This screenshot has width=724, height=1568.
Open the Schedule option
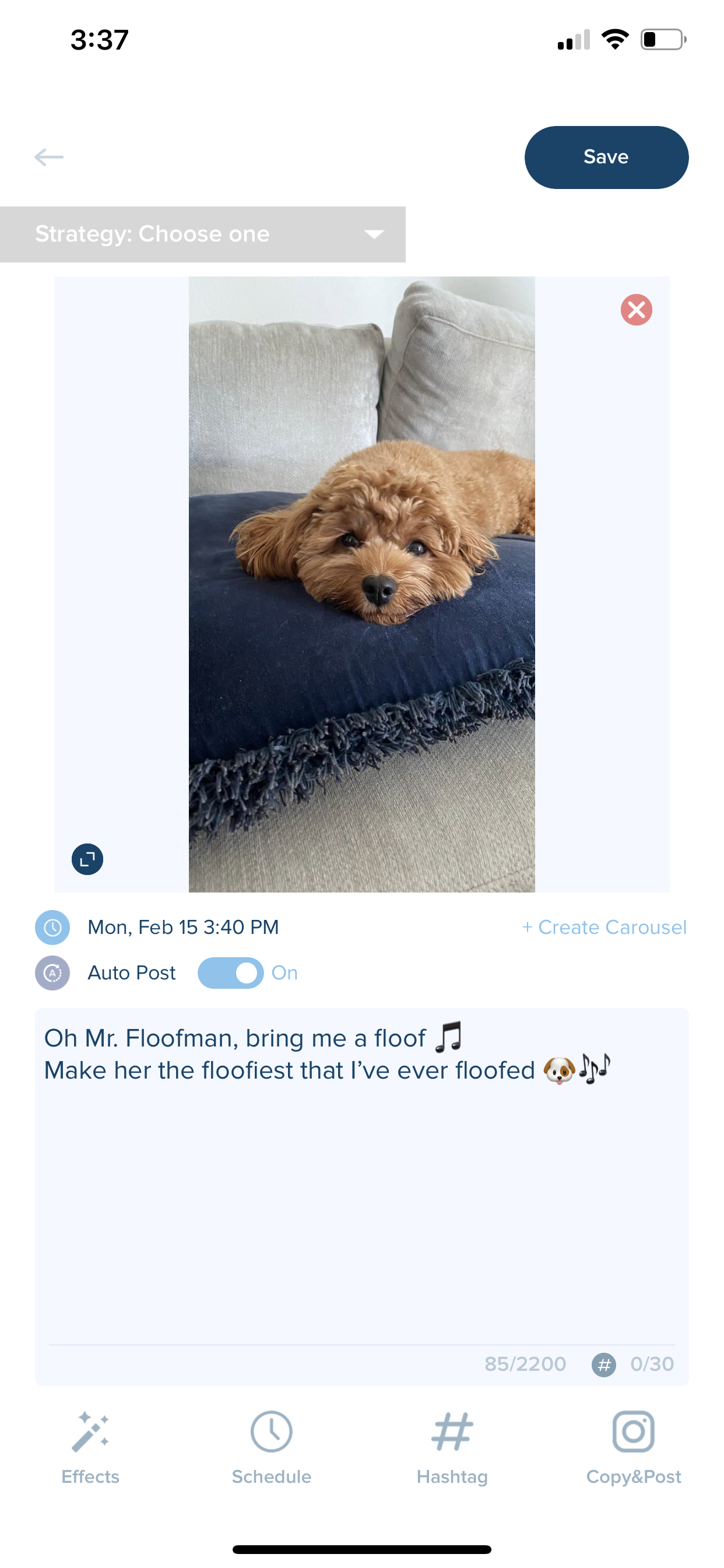click(271, 1447)
